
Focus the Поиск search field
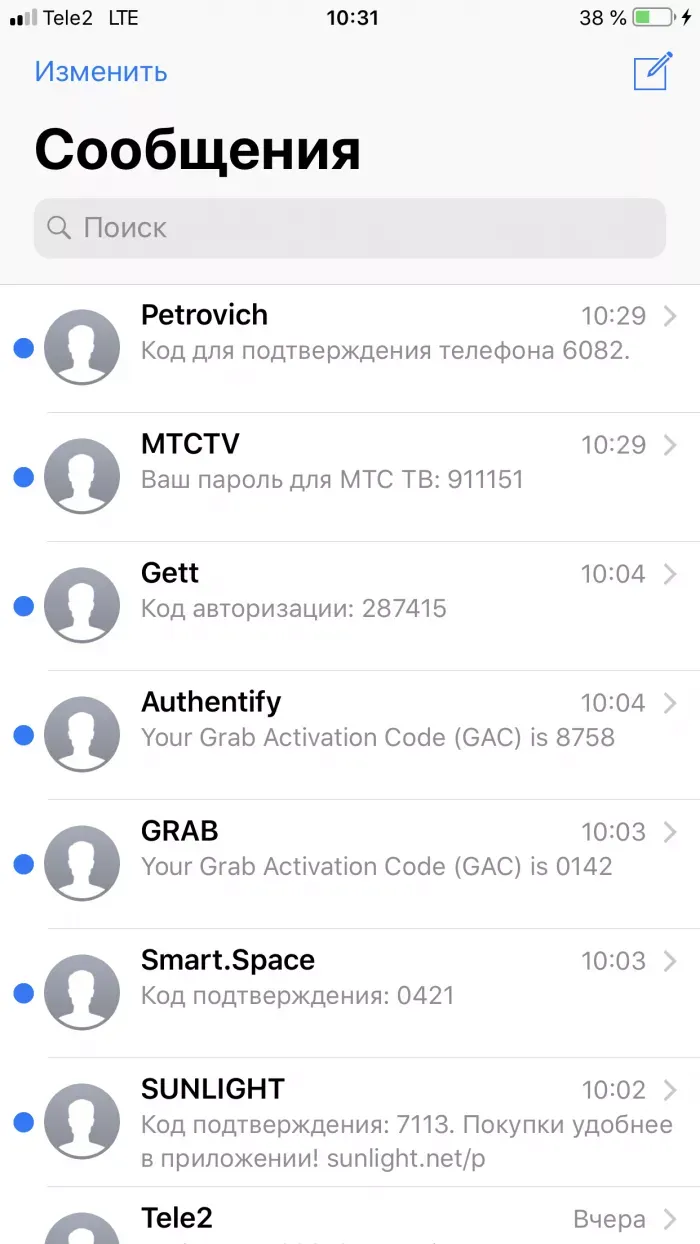[350, 228]
